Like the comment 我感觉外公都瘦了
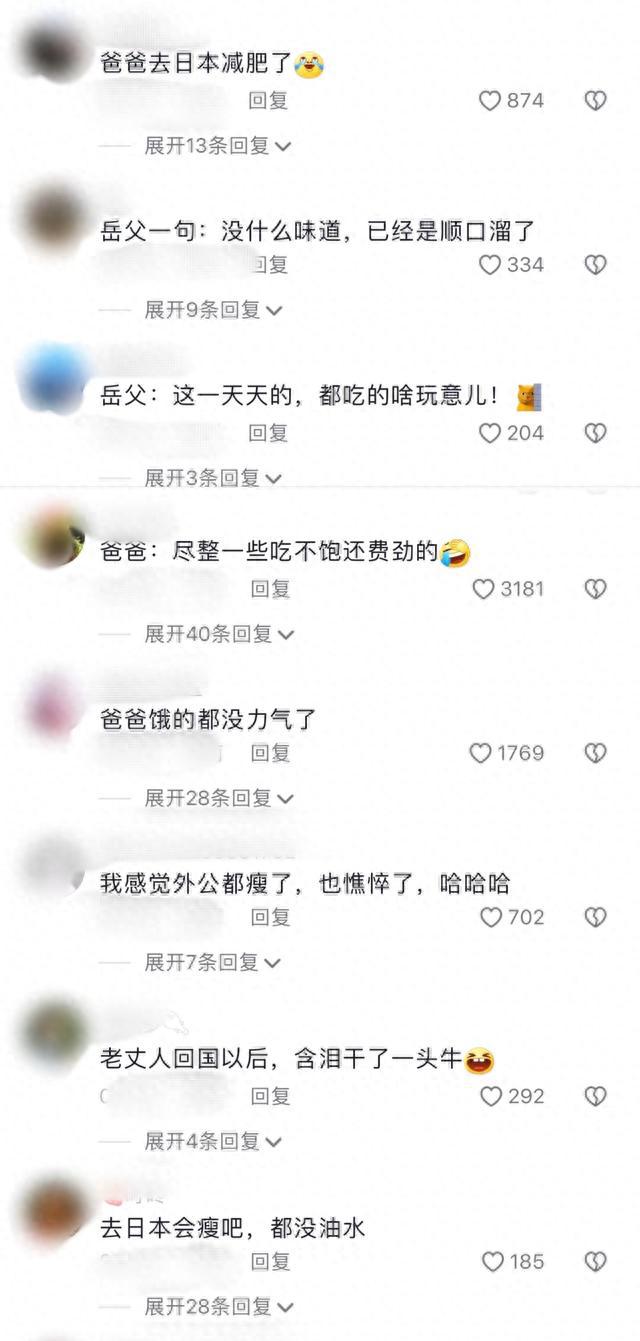Screen dimensions: 640x1341 491,917
